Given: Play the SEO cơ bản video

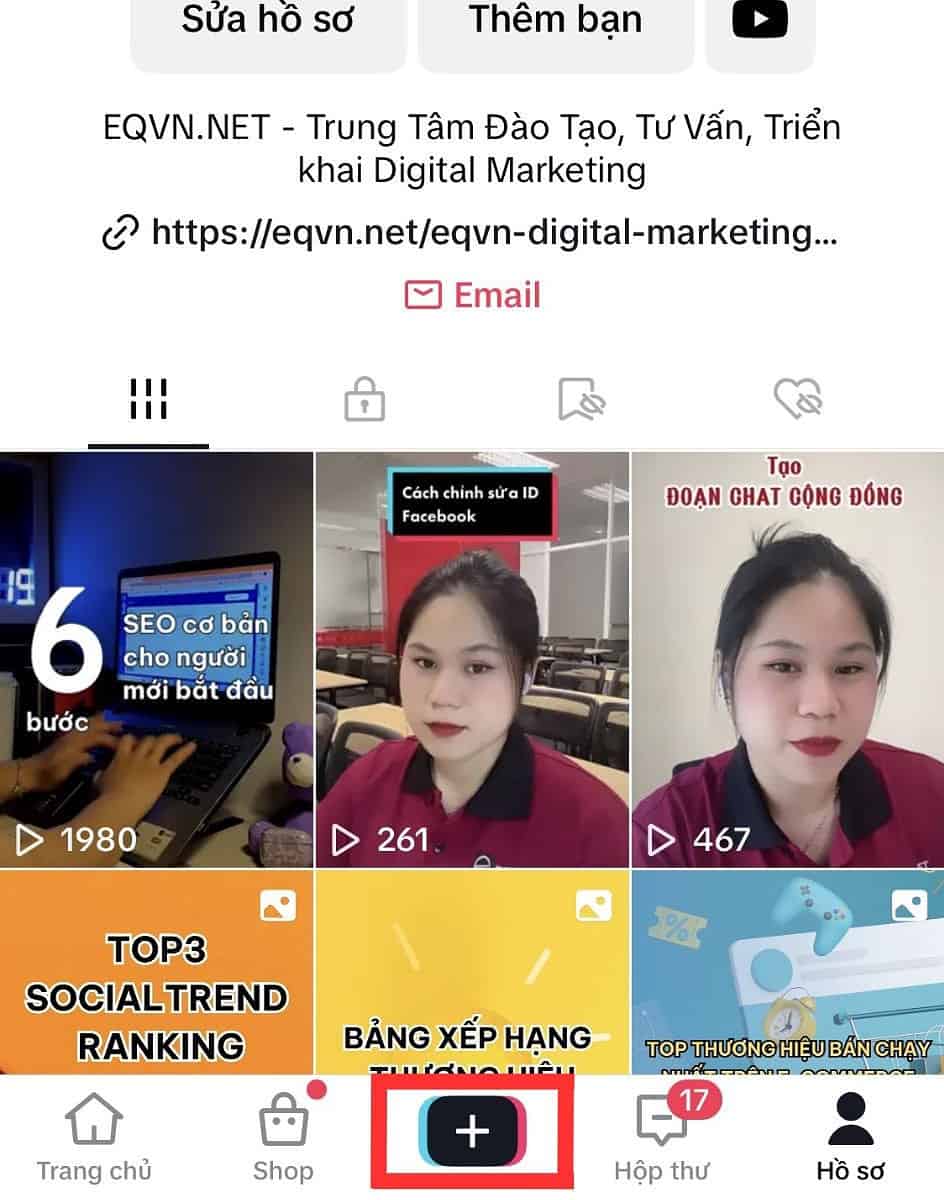Looking at the screenshot, I should [156, 660].
